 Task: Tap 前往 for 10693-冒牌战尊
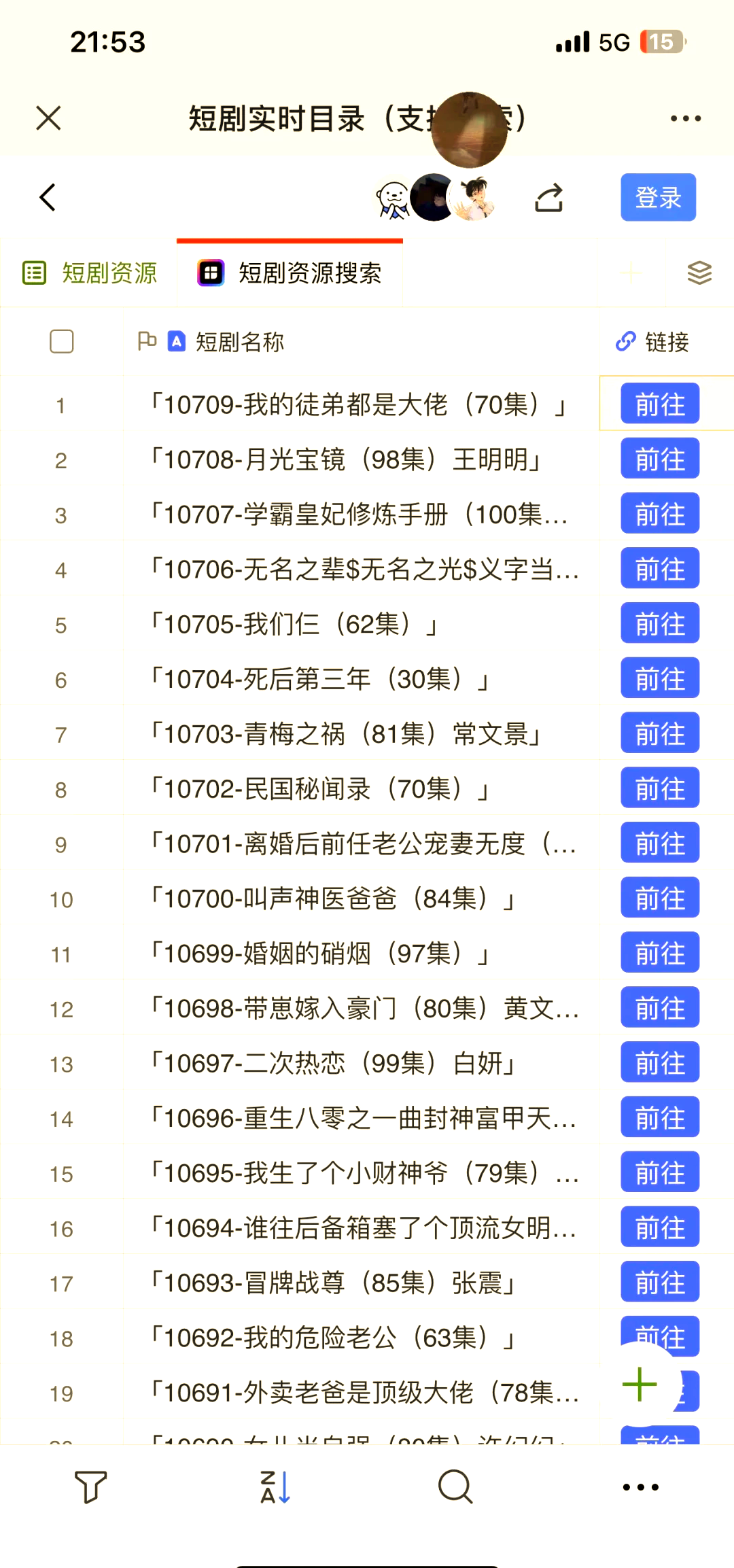click(x=660, y=1282)
